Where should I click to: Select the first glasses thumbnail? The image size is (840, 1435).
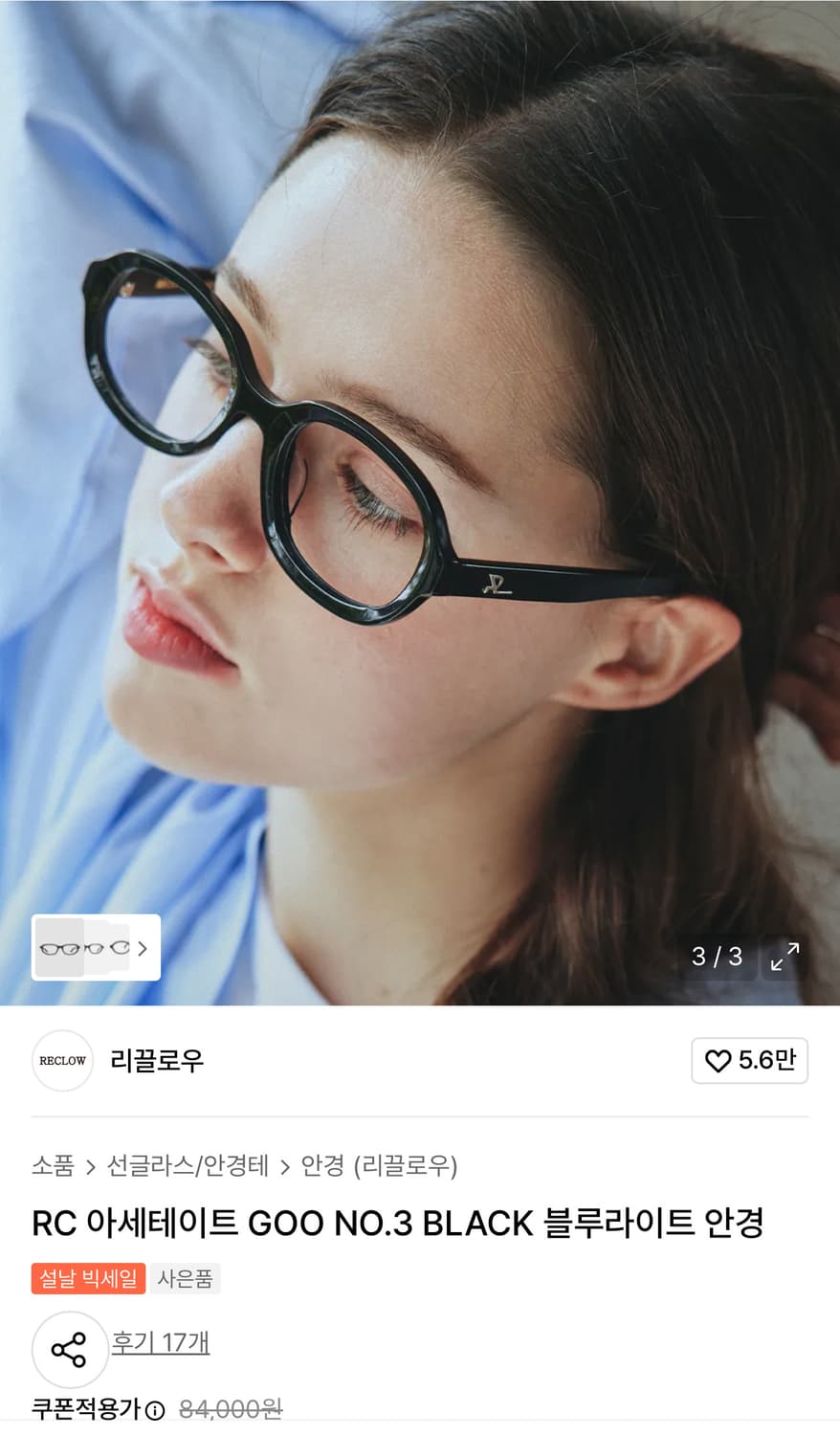coord(59,948)
